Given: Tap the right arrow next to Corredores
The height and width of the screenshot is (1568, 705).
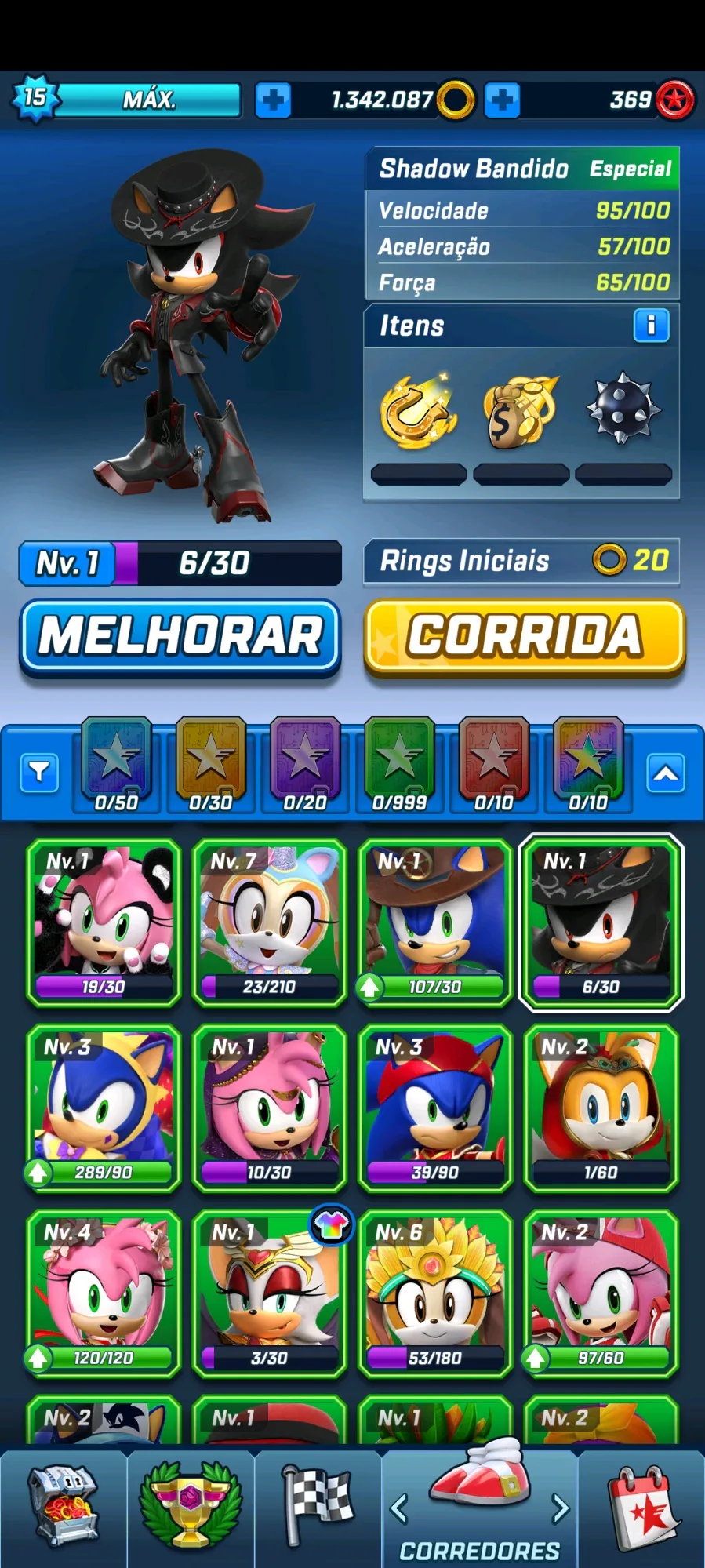Looking at the screenshot, I should [560, 1508].
